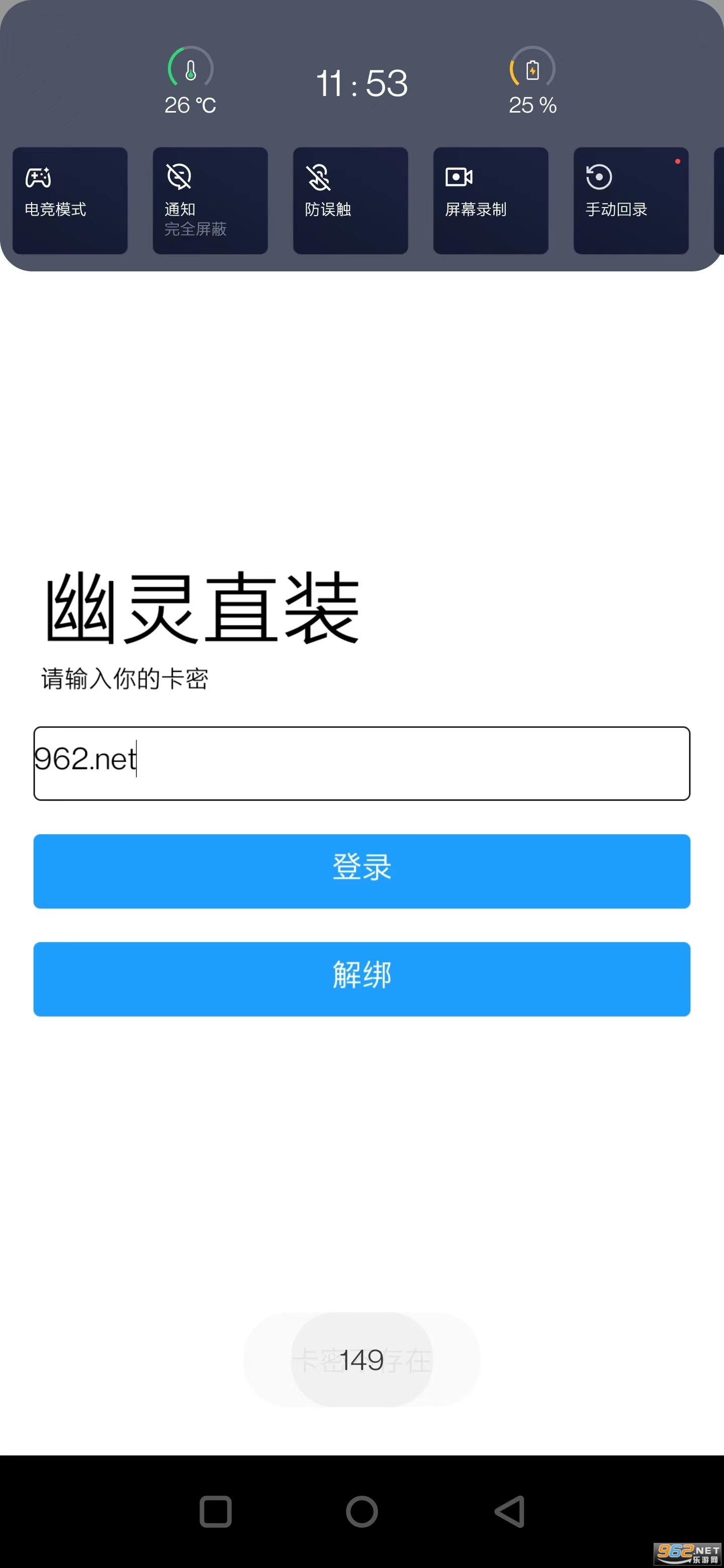Toggle 通知 full notification blocking

(210, 201)
